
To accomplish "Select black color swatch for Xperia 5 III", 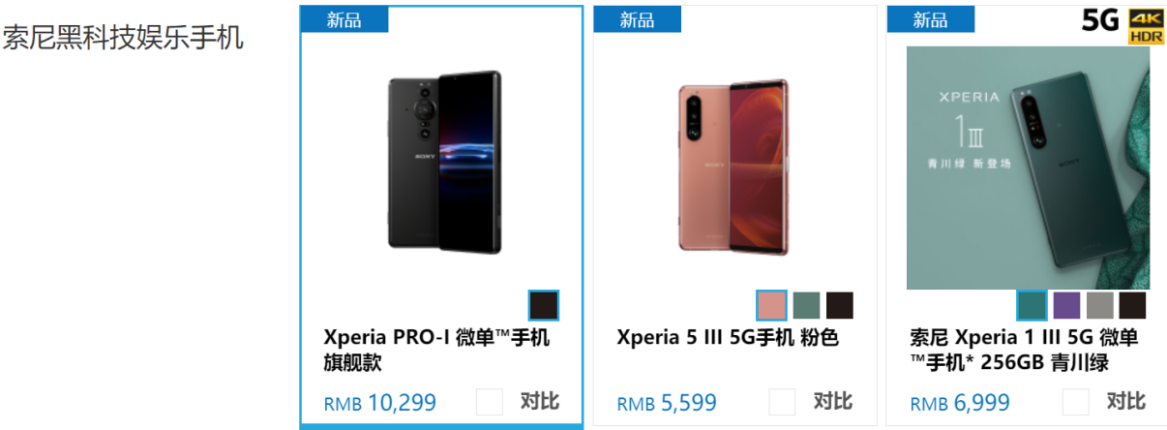I will coord(840,305).
